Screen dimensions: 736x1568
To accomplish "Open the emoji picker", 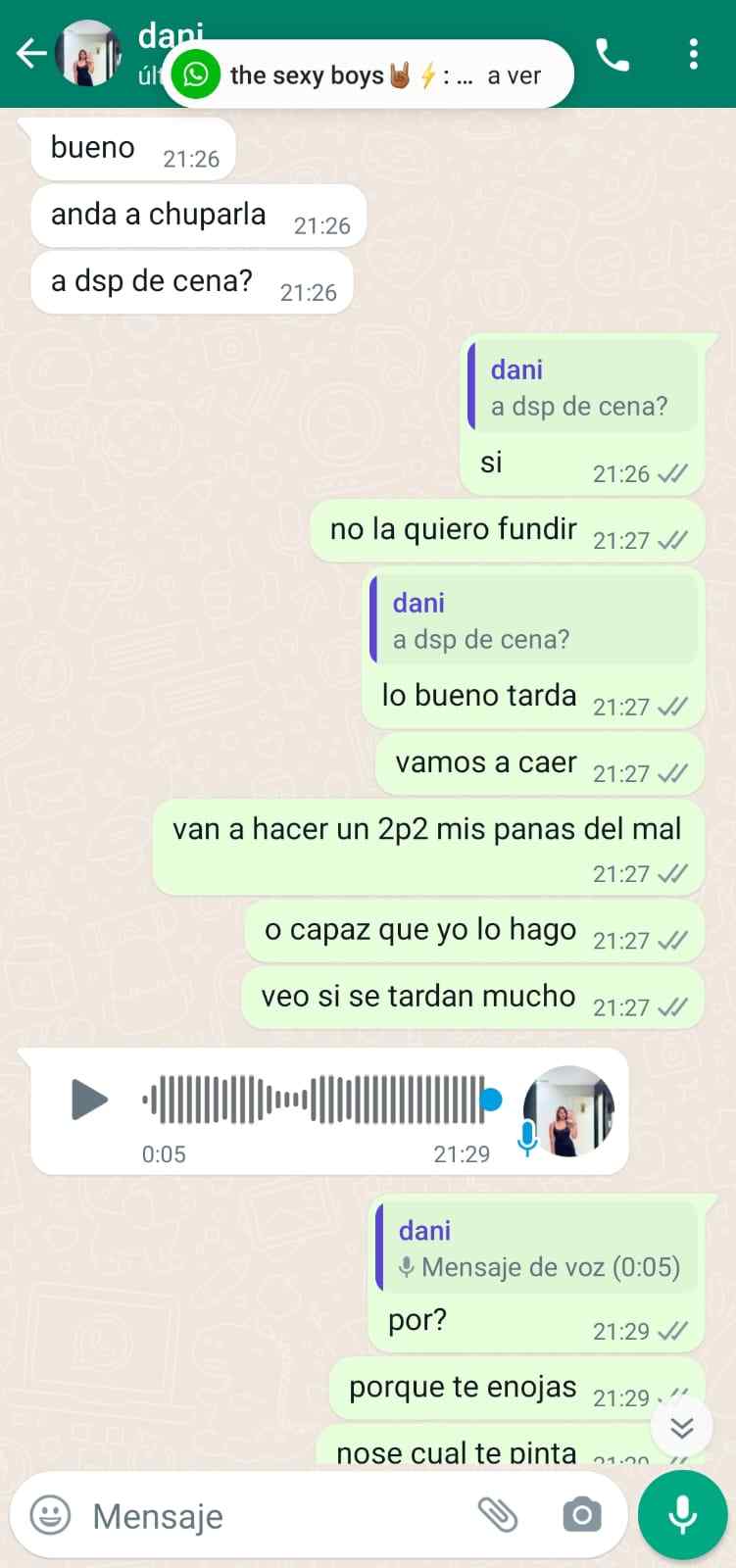I will (50, 1515).
